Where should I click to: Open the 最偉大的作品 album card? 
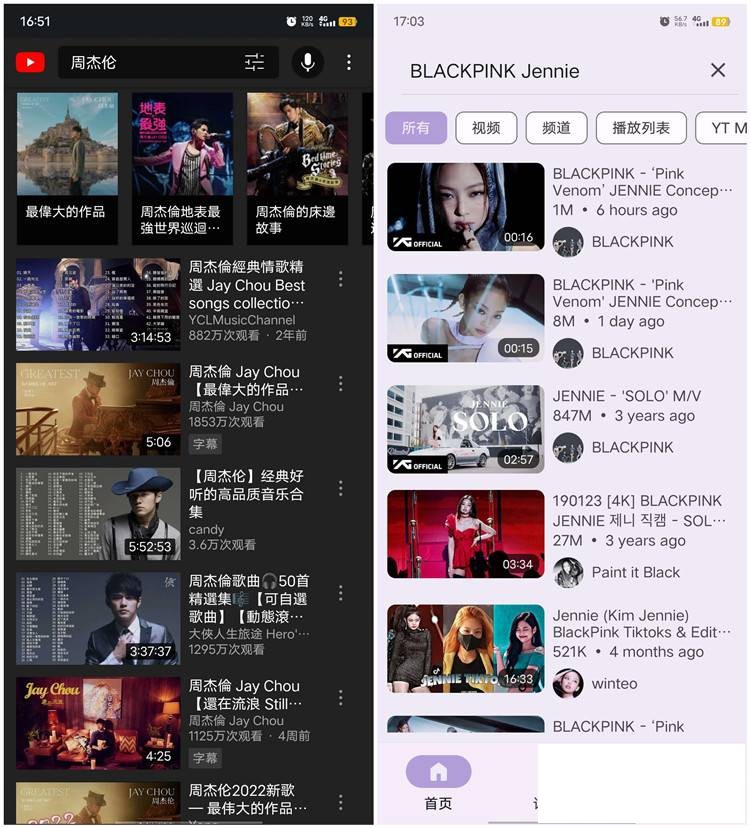(67, 168)
